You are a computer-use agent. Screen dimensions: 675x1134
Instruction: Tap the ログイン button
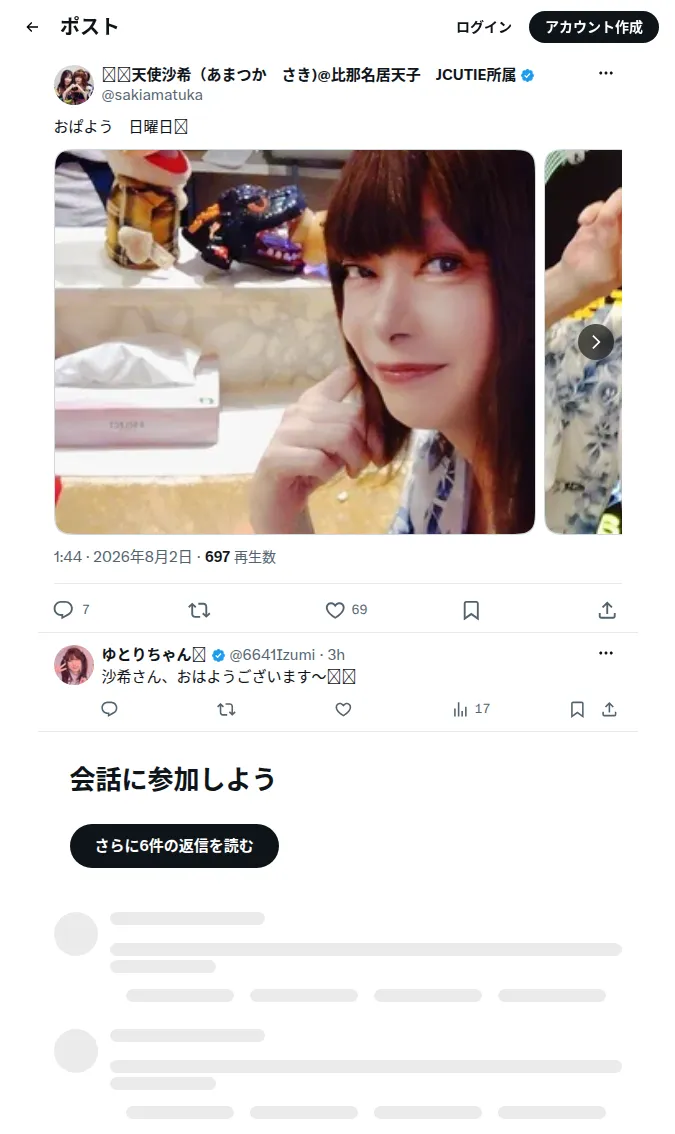(483, 27)
